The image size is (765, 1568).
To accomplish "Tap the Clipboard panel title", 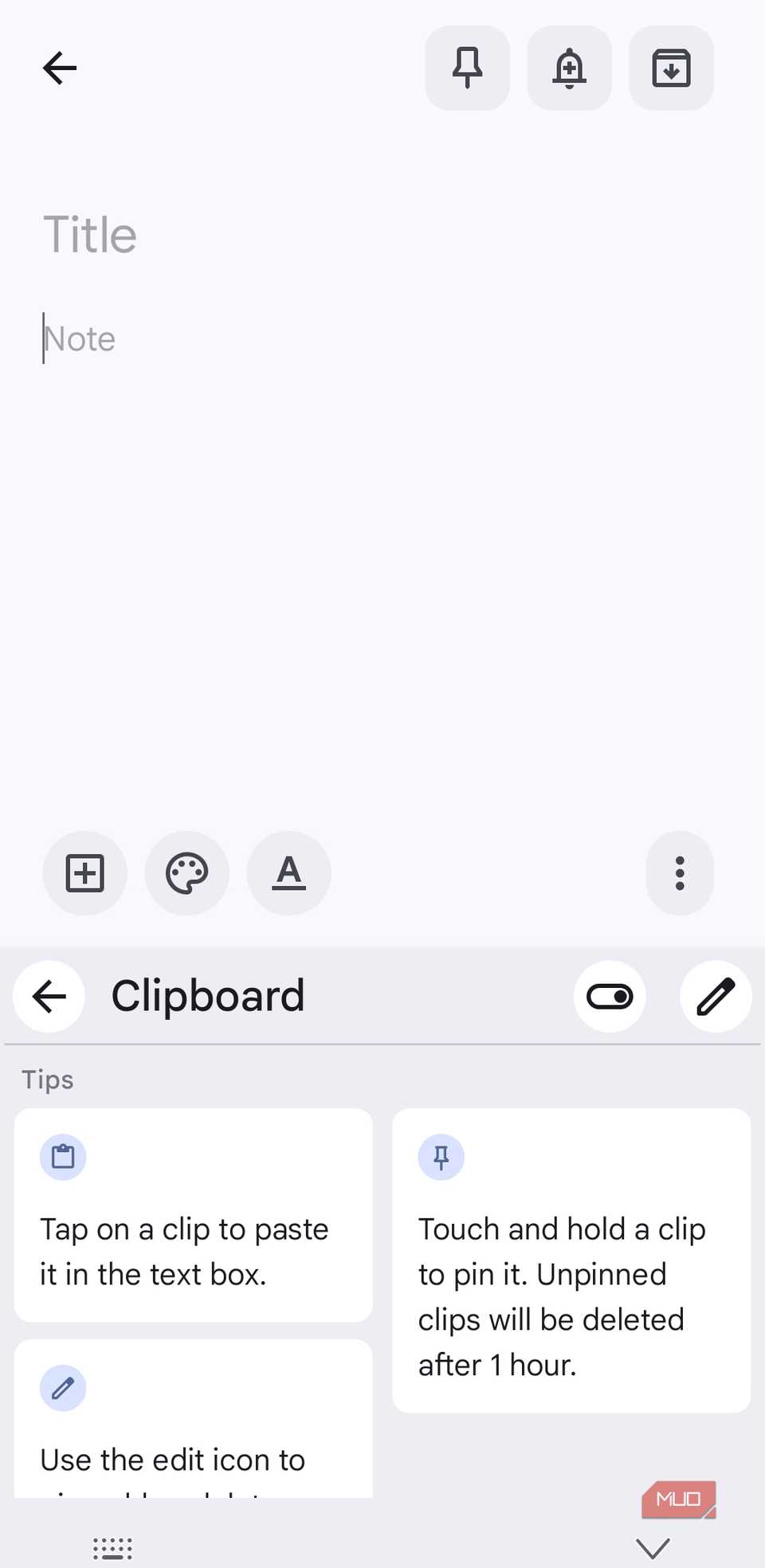I will point(208,996).
